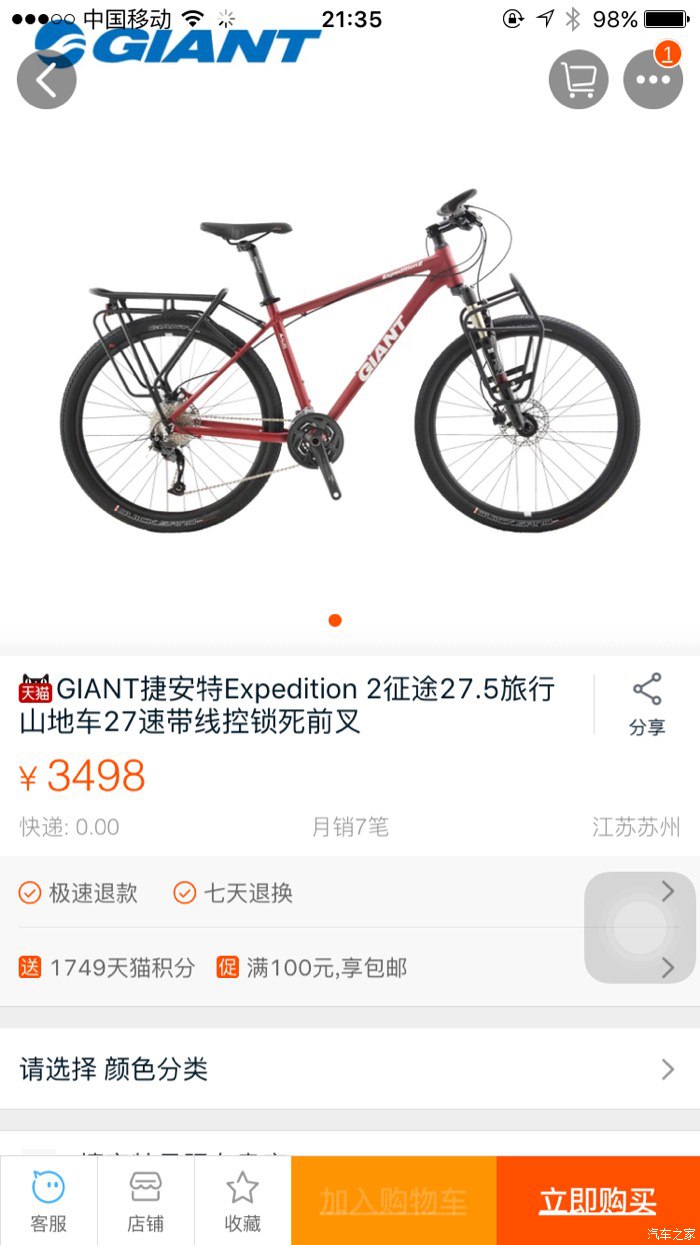Open 请选择 颜色分类 options
This screenshot has width=700, height=1245.
(x=348, y=1069)
